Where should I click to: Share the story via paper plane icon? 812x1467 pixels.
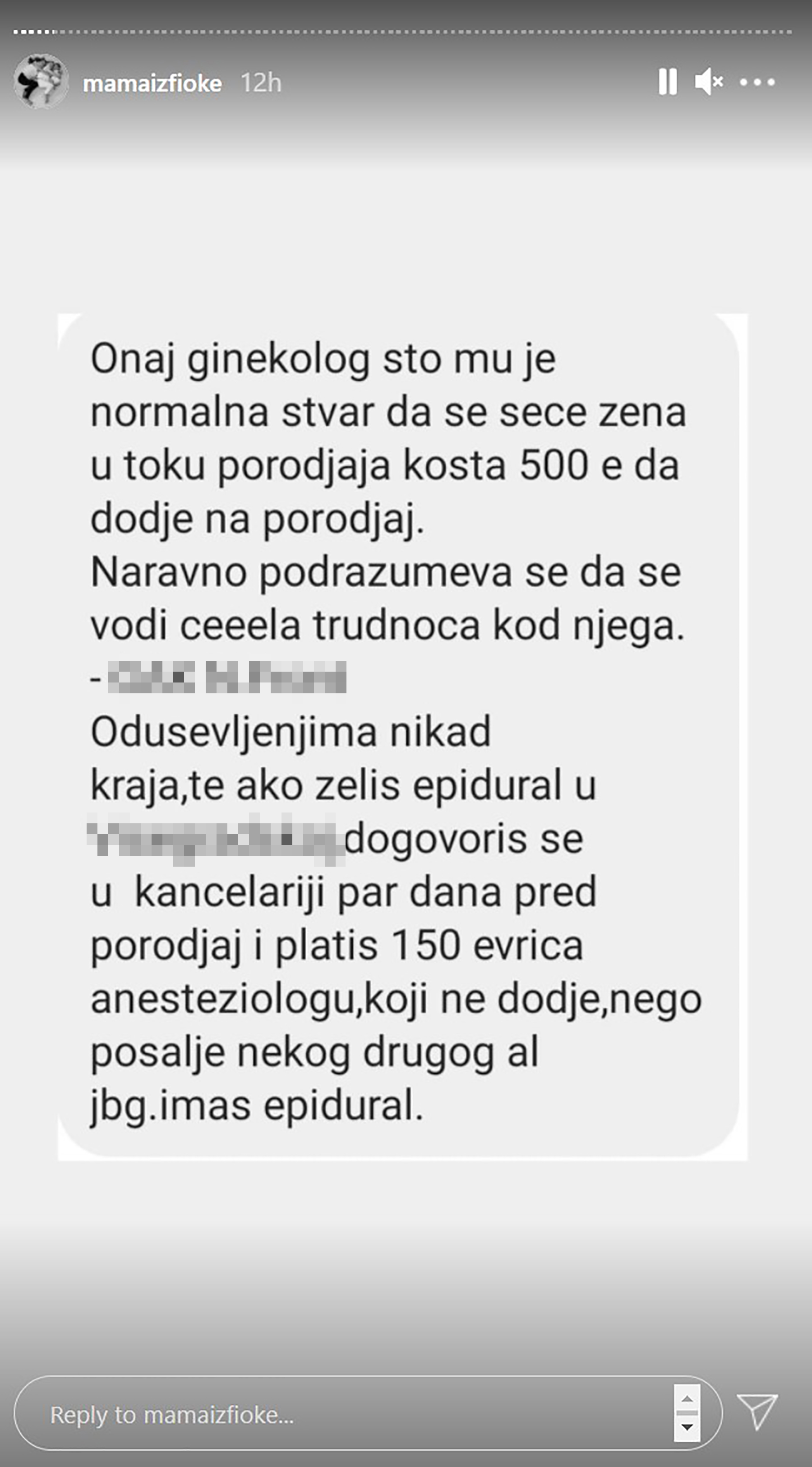(757, 1412)
